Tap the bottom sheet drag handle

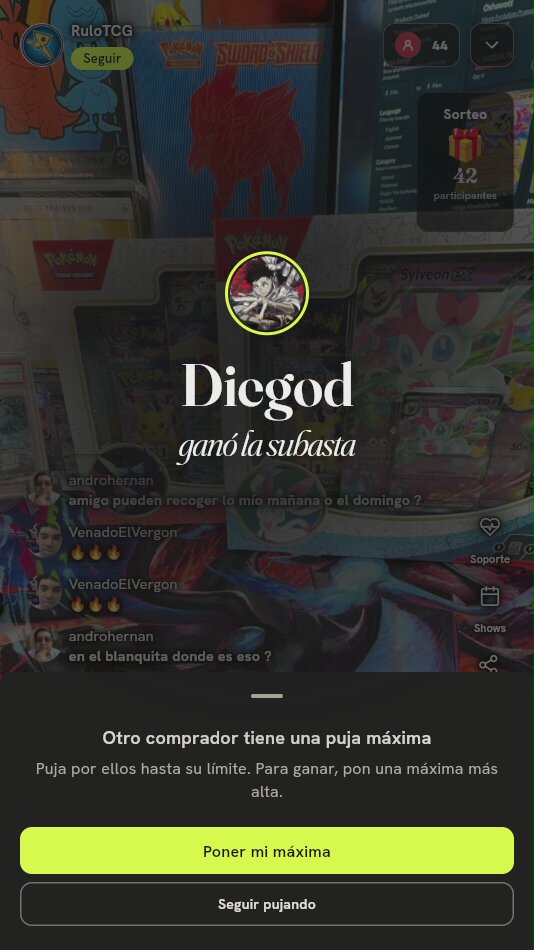coord(267,696)
